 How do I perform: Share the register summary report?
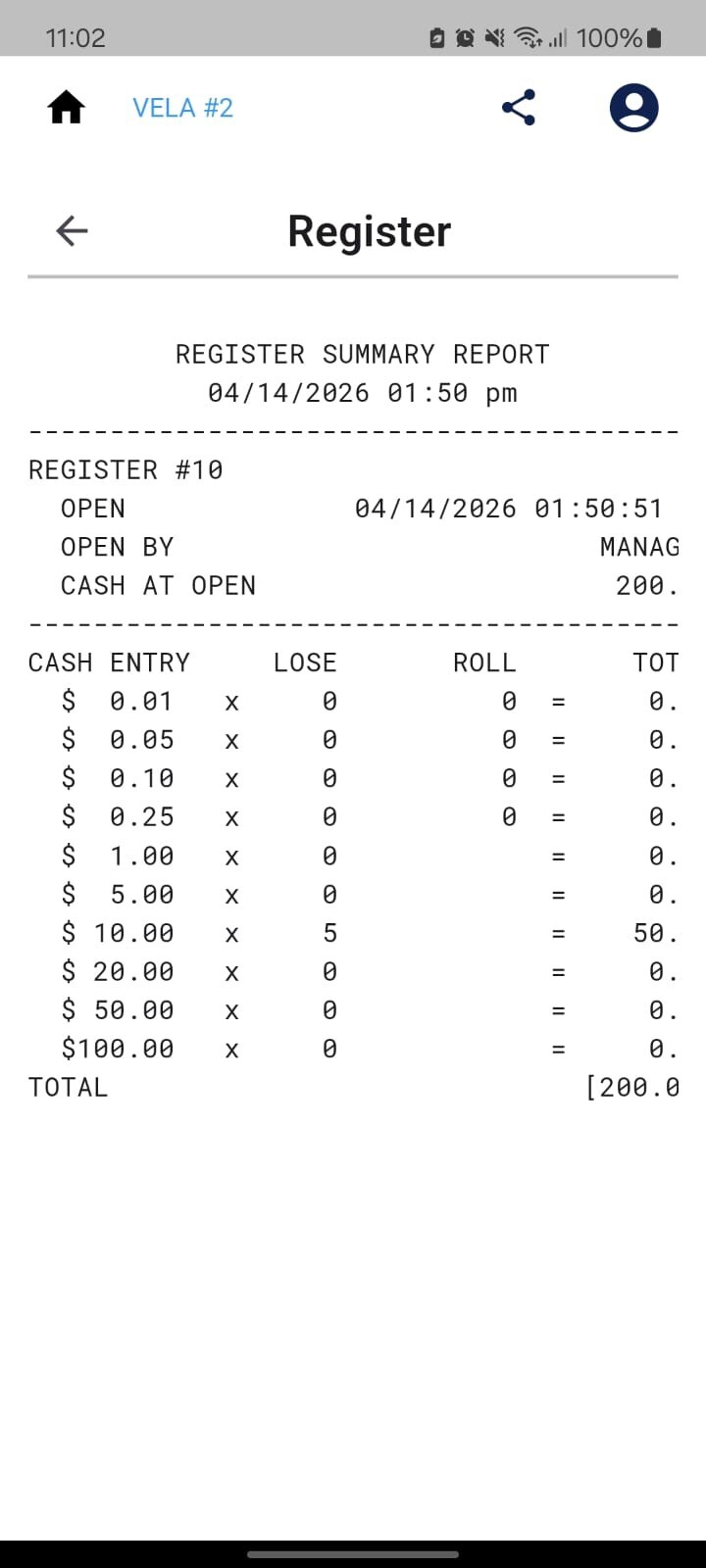(519, 108)
